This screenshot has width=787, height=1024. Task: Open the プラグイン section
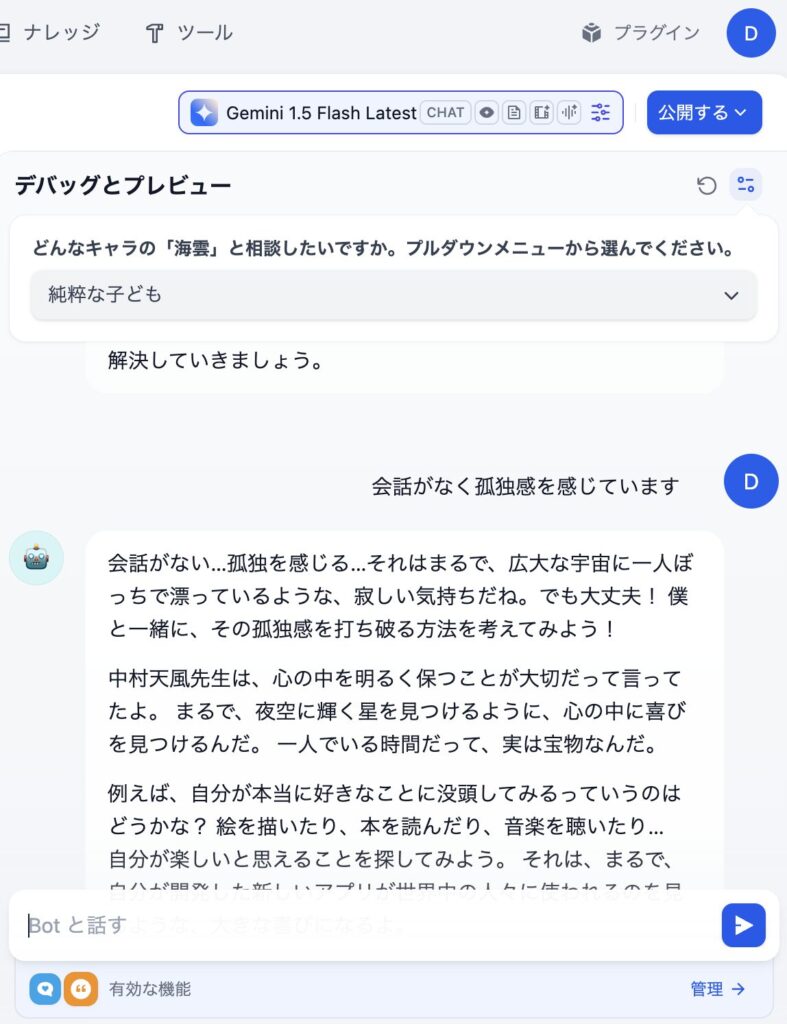(x=641, y=33)
